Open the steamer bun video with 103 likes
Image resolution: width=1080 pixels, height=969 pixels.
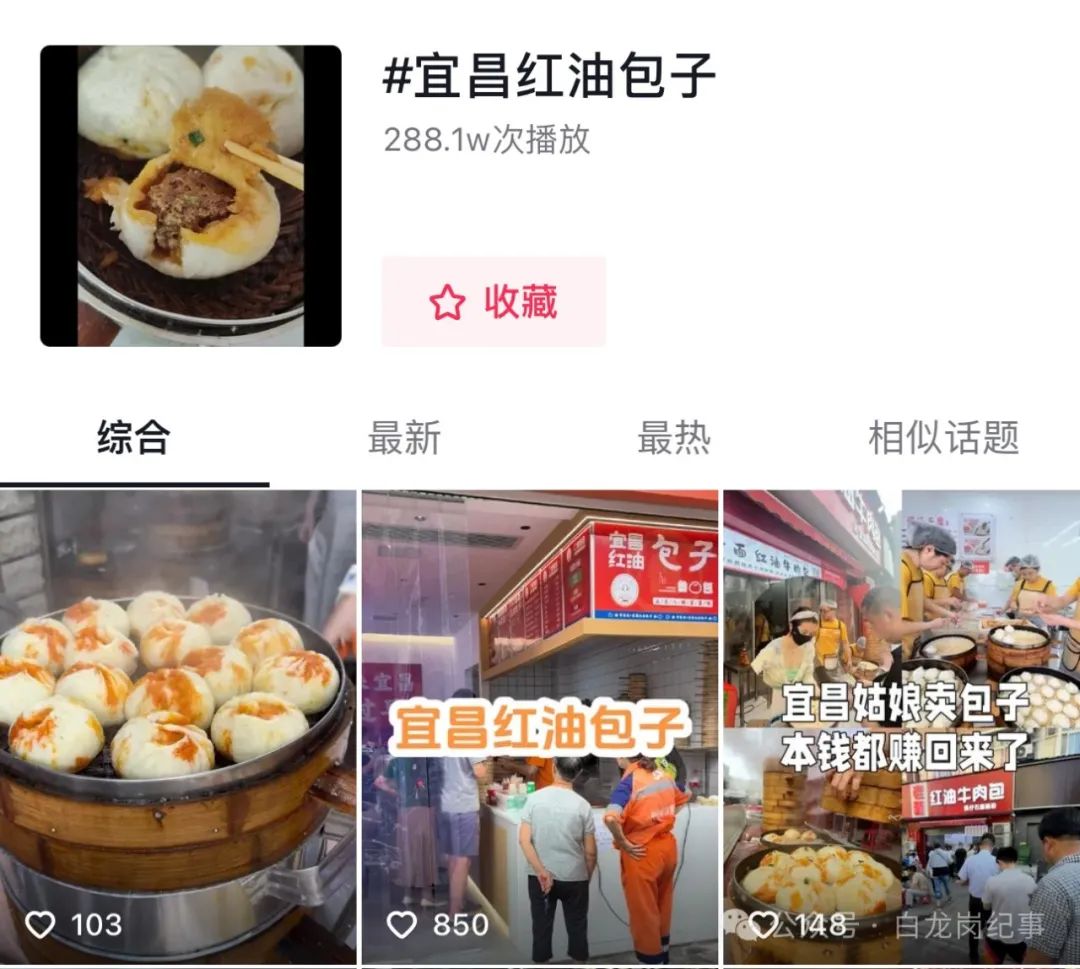coord(177,726)
